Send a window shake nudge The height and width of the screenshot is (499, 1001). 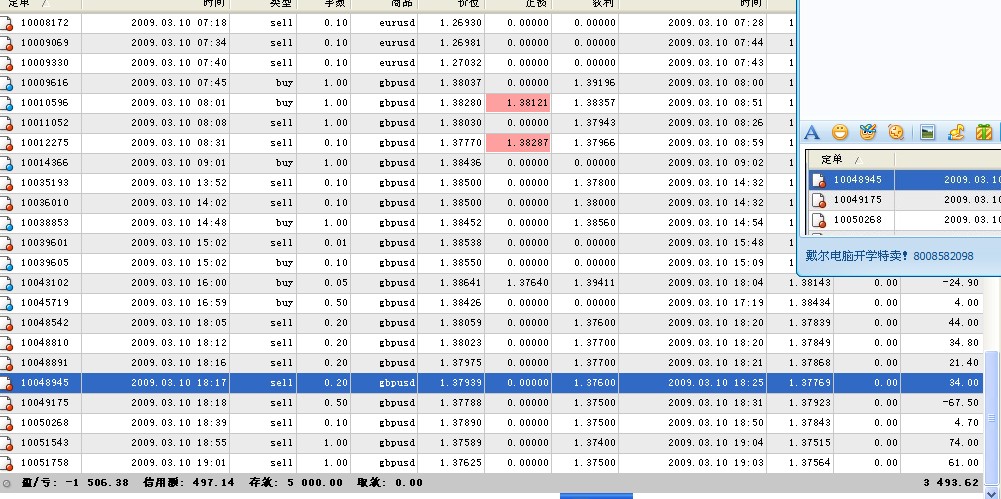coord(896,132)
